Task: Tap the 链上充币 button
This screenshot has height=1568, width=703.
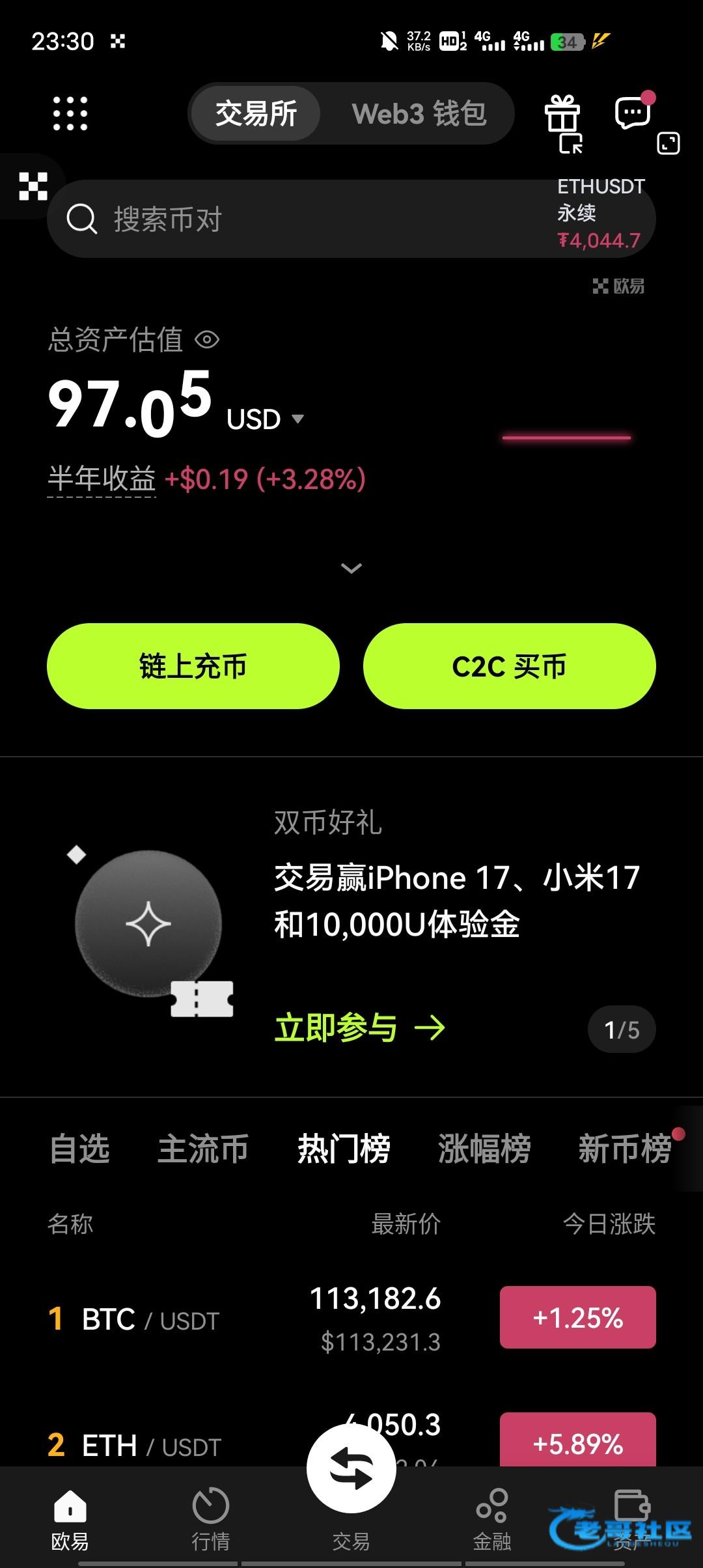Action: [x=193, y=666]
